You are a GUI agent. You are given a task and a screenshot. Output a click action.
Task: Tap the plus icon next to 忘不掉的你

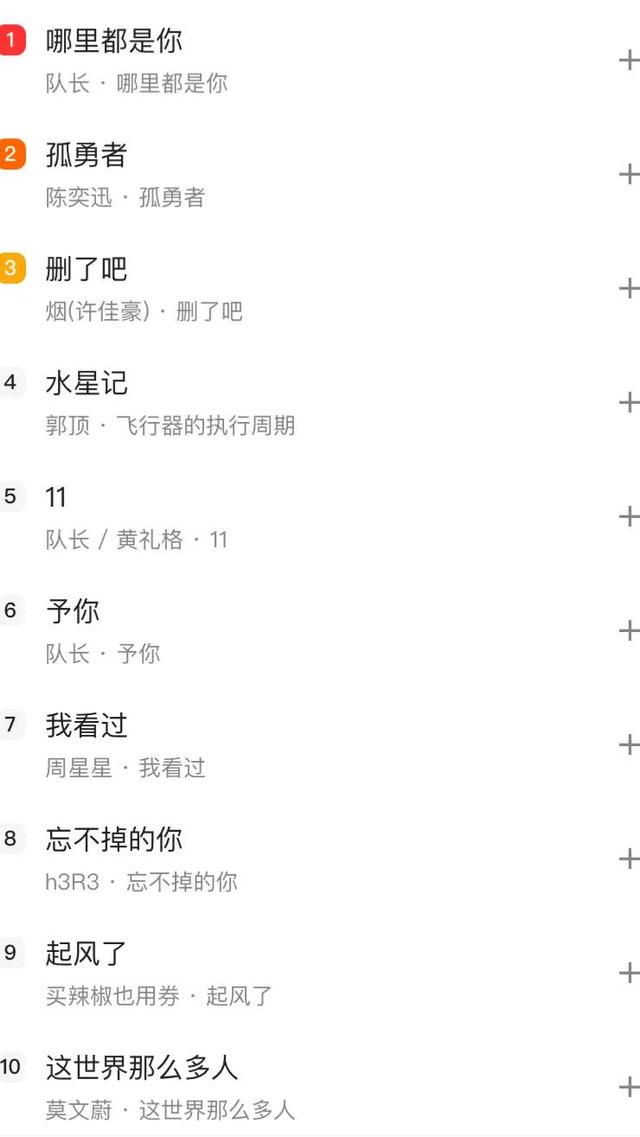click(x=628, y=859)
